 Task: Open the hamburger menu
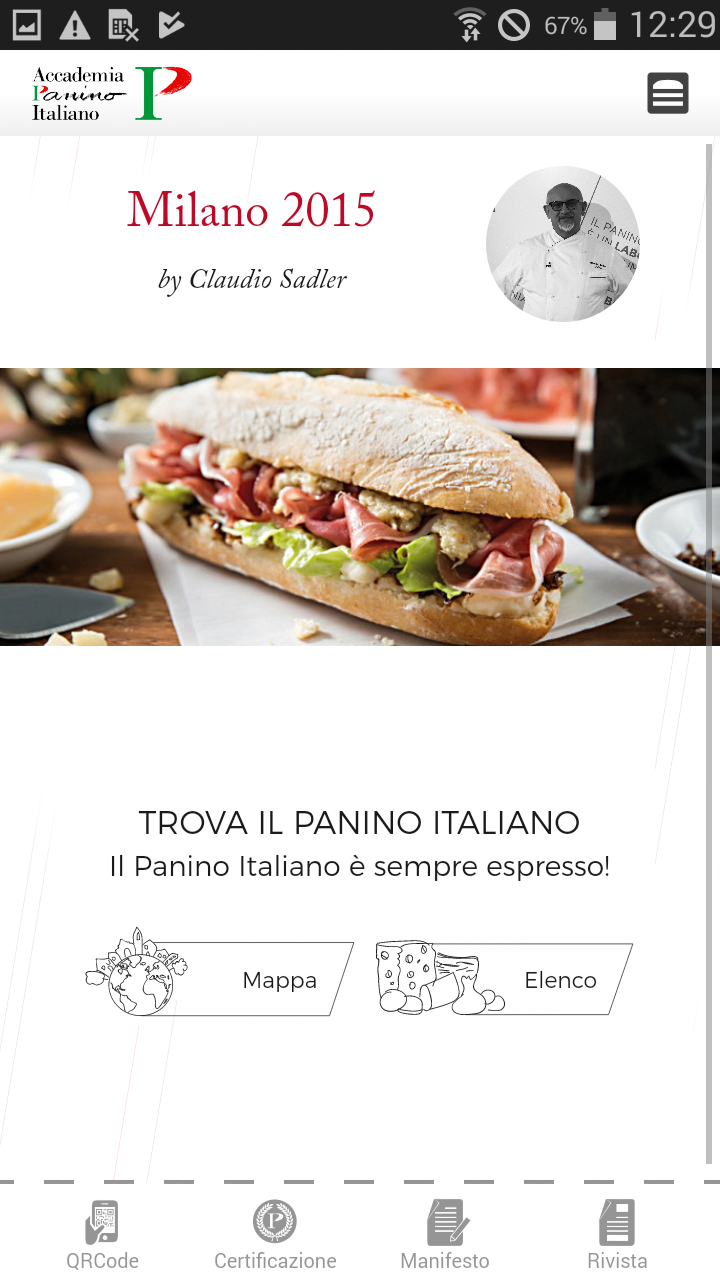coord(667,93)
